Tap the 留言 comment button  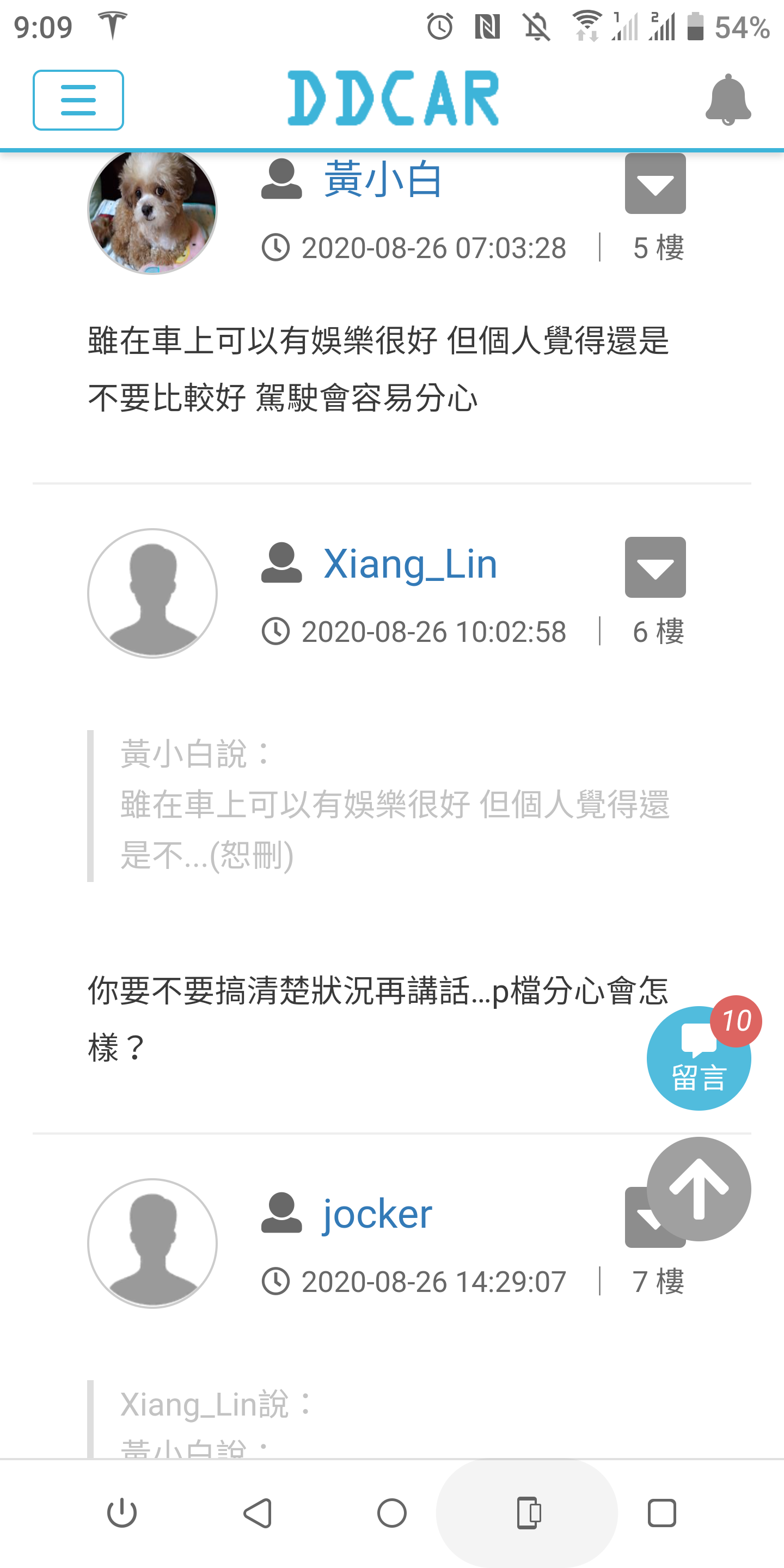(x=698, y=1059)
